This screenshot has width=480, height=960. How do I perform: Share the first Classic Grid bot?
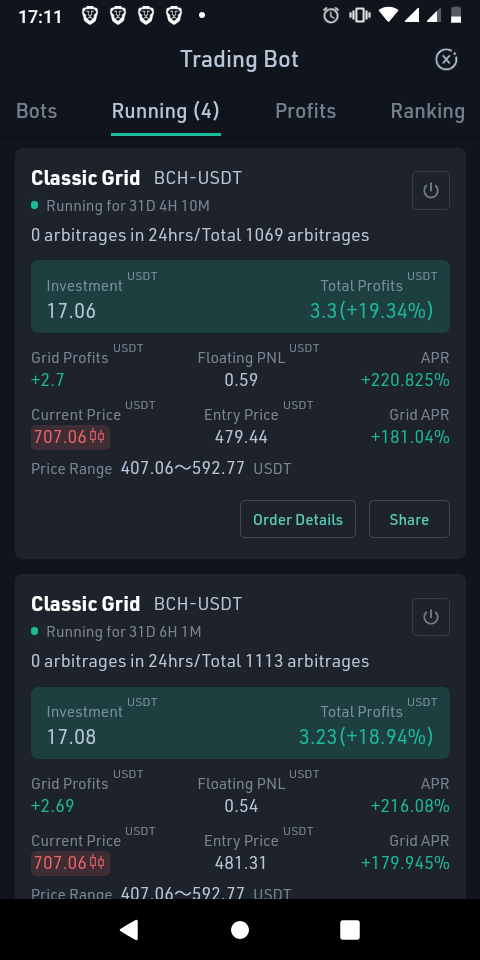click(409, 519)
